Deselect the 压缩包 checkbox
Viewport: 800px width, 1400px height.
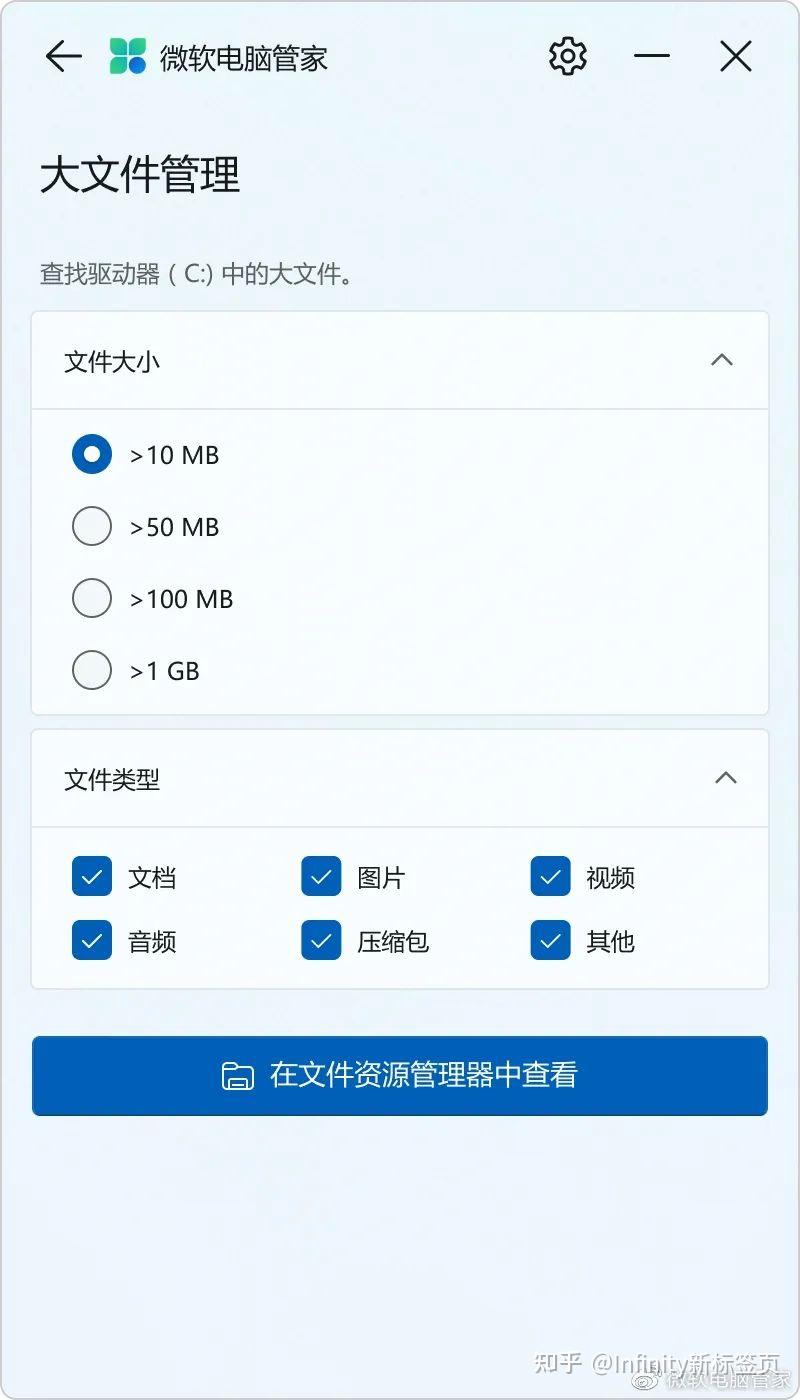tap(321, 941)
